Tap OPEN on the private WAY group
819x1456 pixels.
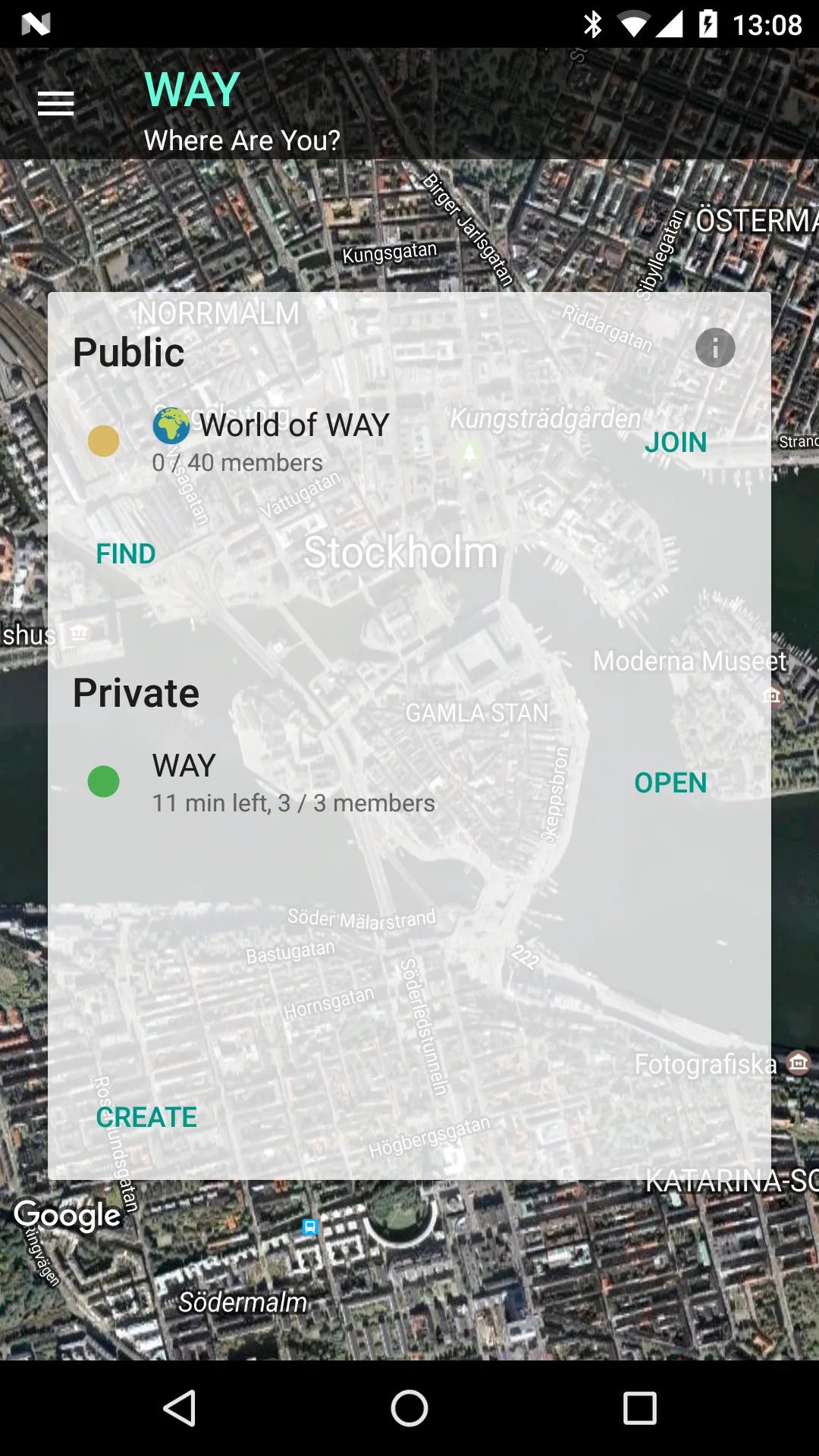(670, 783)
